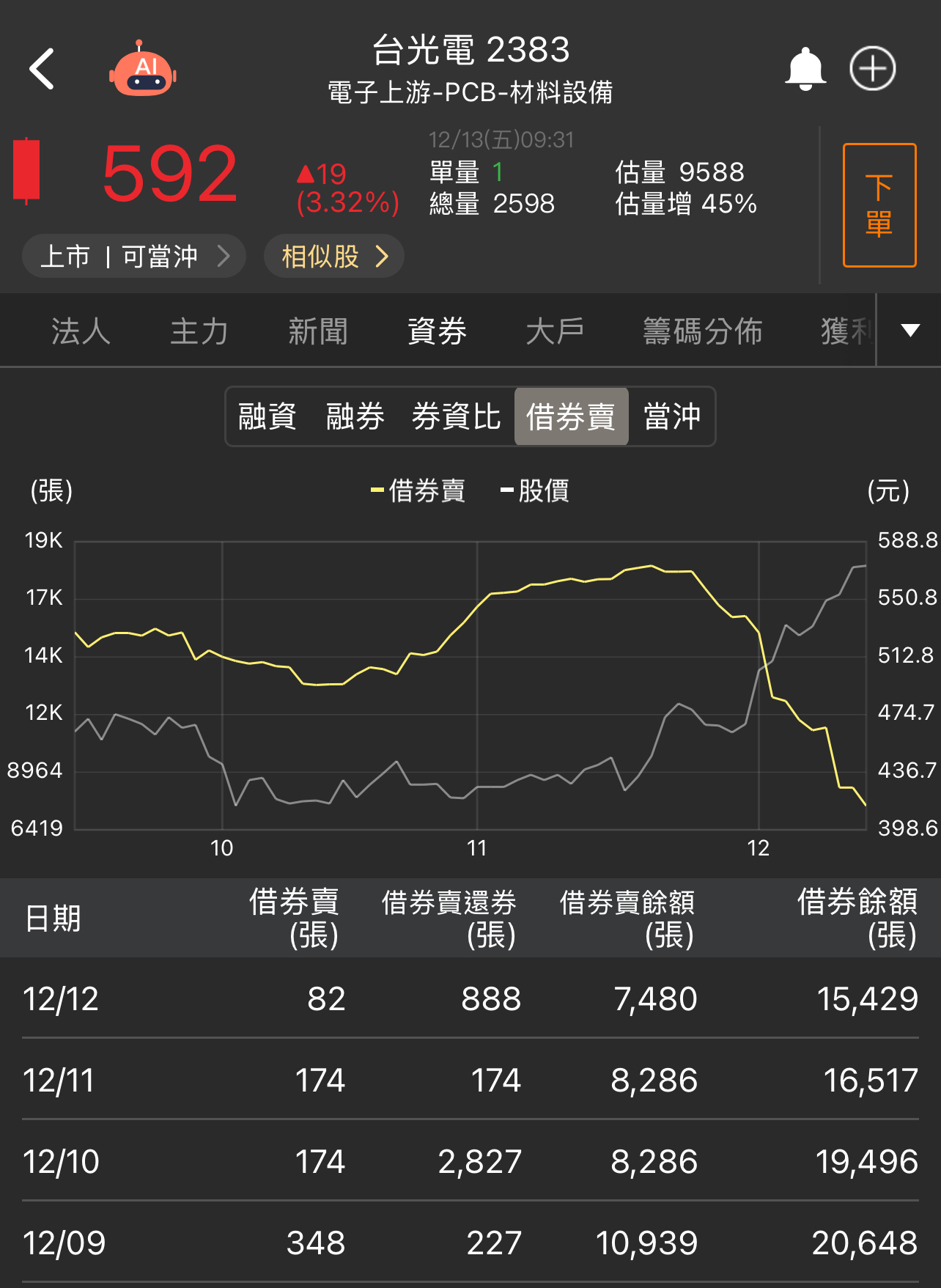The width and height of the screenshot is (941, 1288).
Task: View 相似股 similar stocks
Action: pos(334,257)
